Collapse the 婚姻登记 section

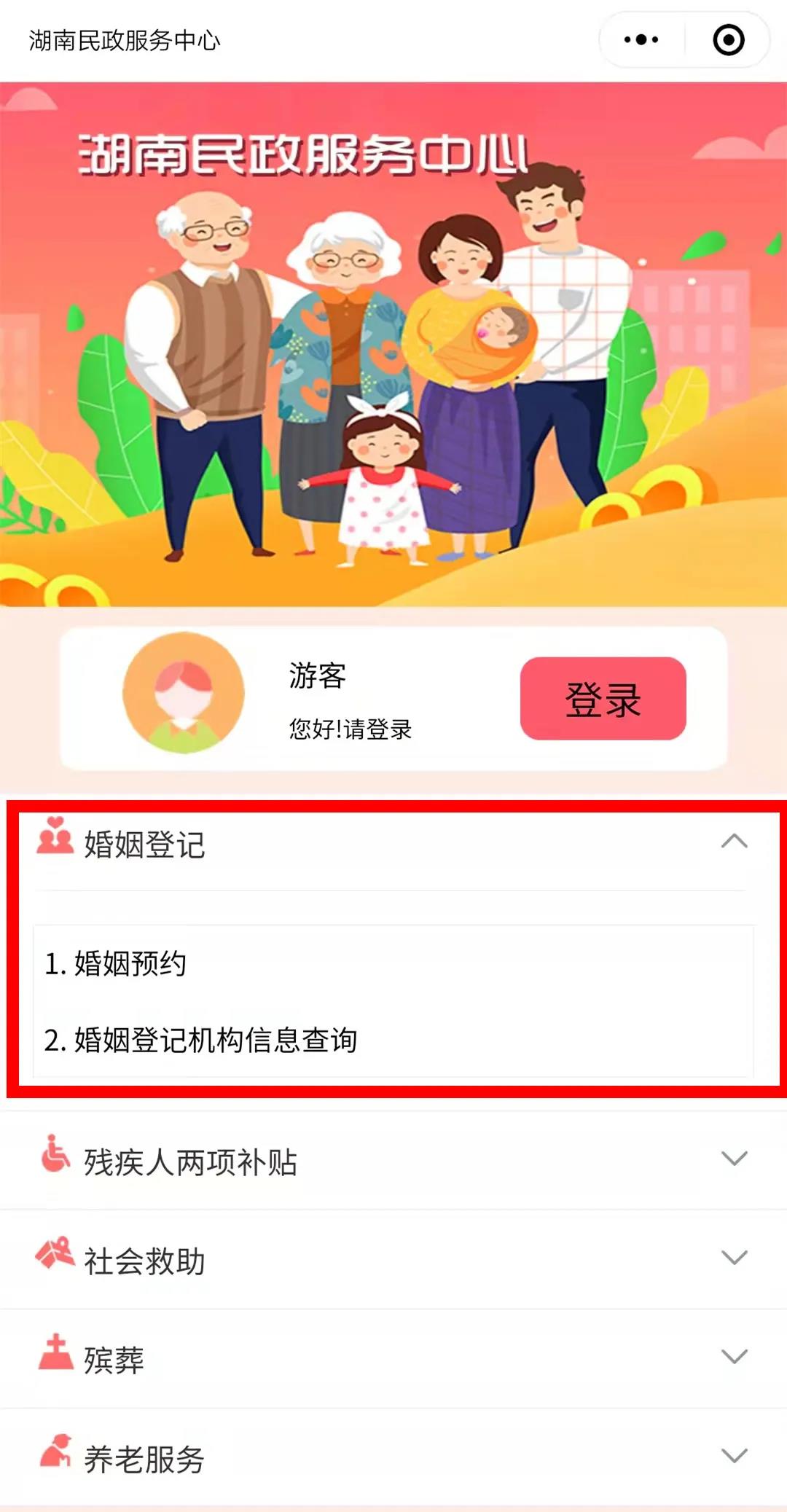(x=734, y=842)
